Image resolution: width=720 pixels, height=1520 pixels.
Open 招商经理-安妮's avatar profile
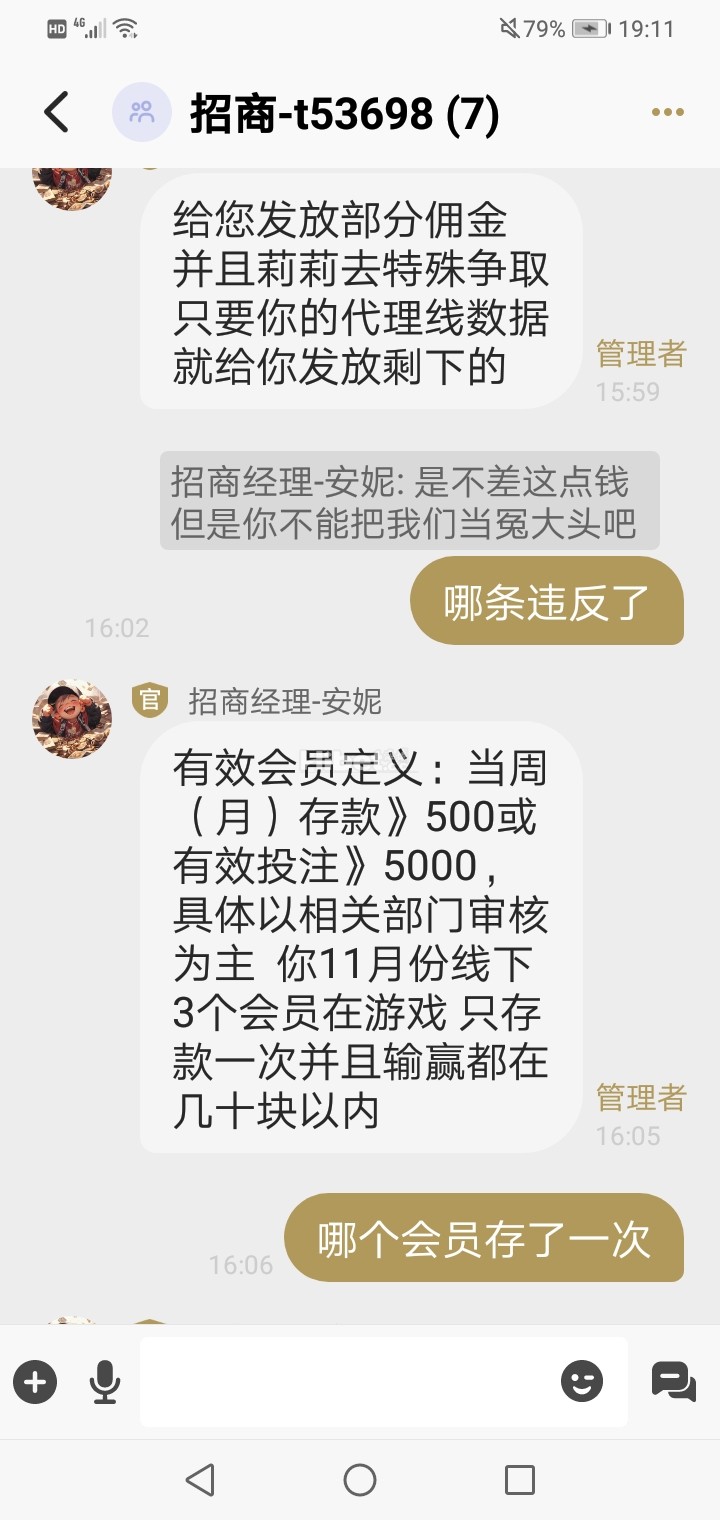tap(72, 719)
